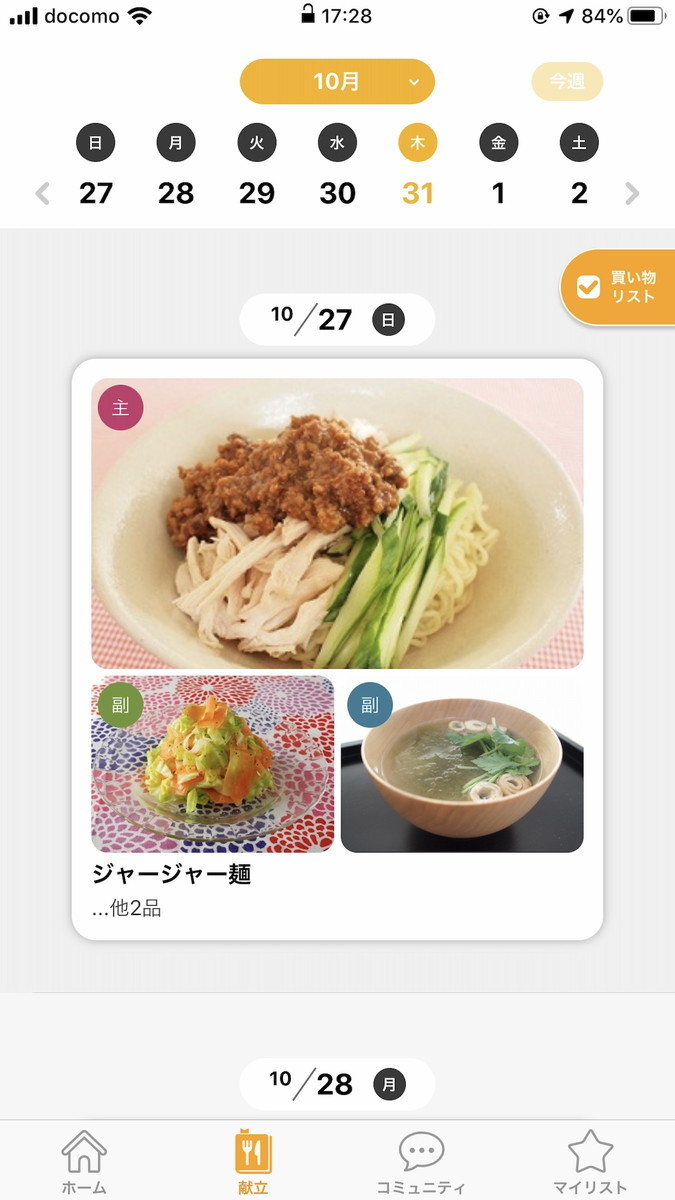Viewport: 675px width, 1200px height.
Task: Jump to this week with 今週 button
Action: click(x=566, y=82)
